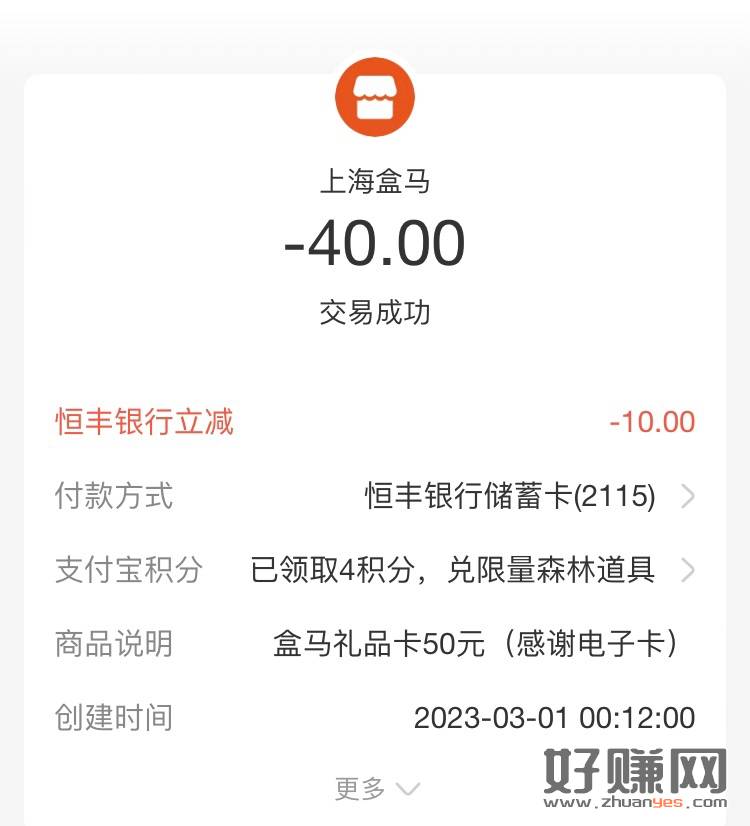Open the 上海盒马 merchant icon
The width and height of the screenshot is (750, 826).
(x=374, y=97)
